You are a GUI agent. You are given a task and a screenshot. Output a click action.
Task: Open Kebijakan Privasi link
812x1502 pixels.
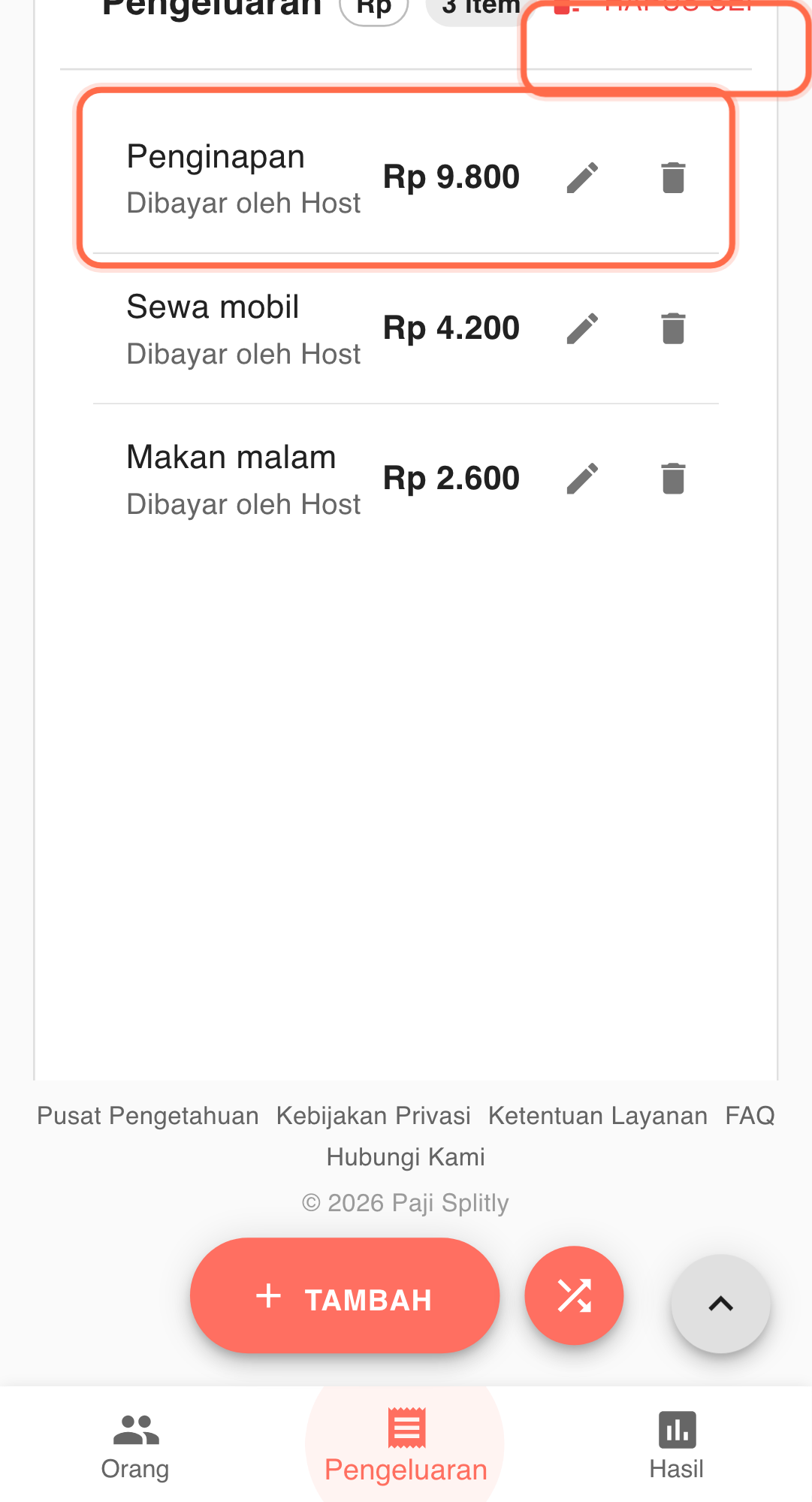coord(373,1116)
